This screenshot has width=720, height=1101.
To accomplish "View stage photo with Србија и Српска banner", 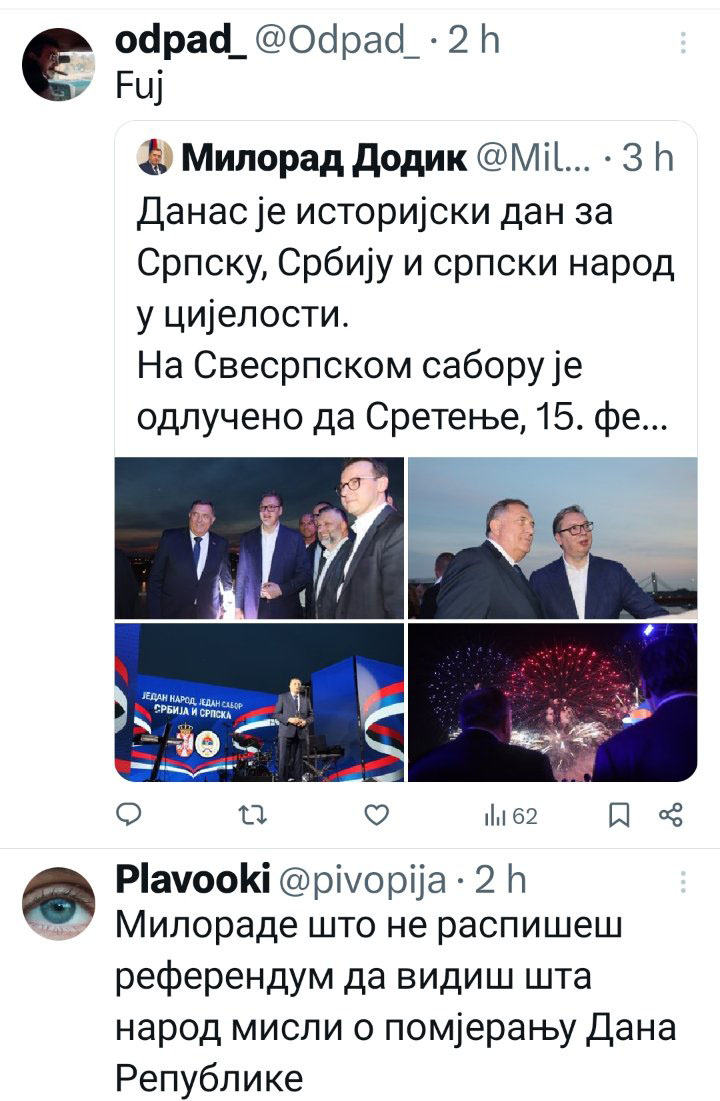I will click(259, 703).
